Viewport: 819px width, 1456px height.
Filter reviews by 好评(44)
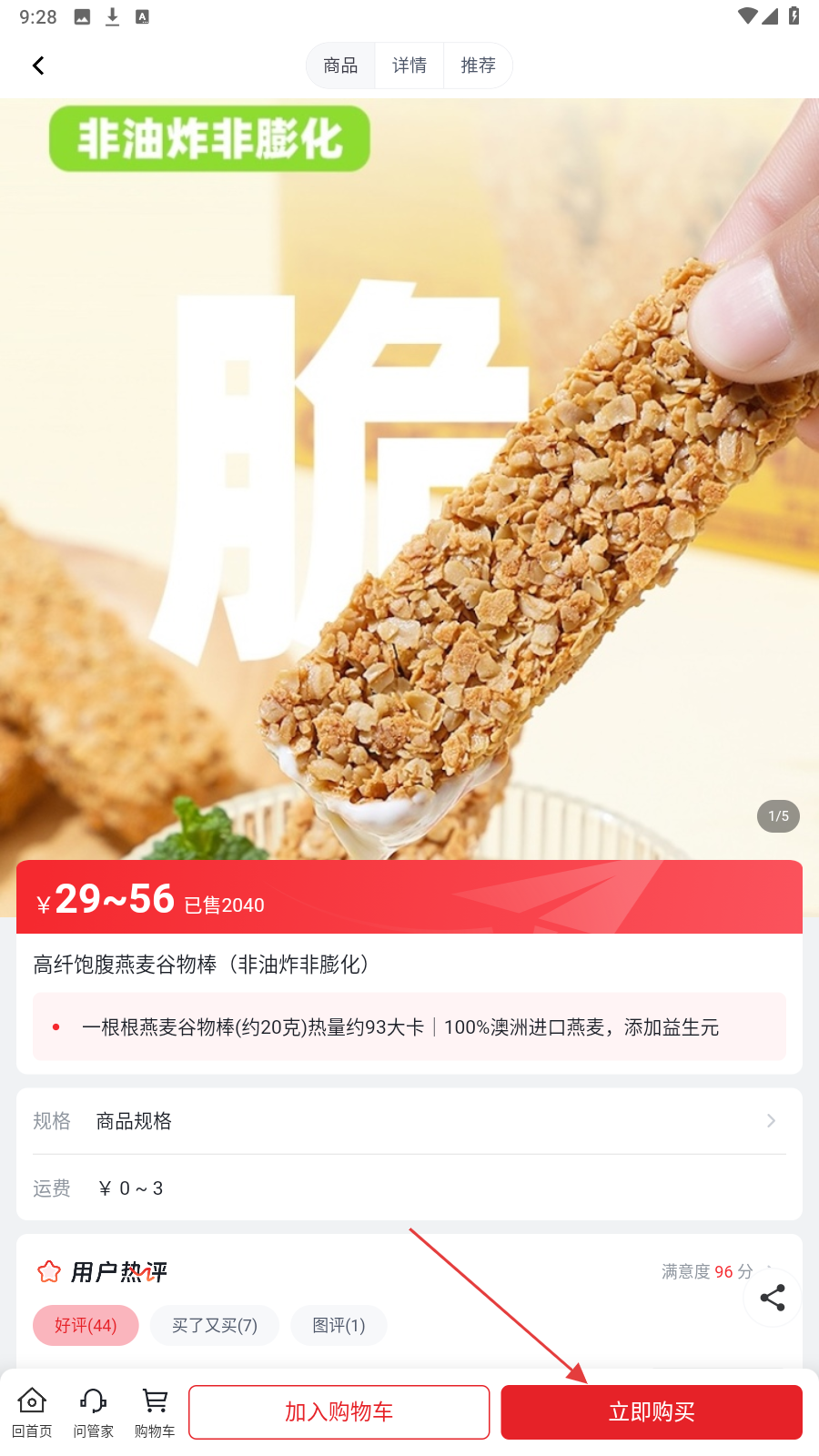pyautogui.click(x=86, y=1325)
